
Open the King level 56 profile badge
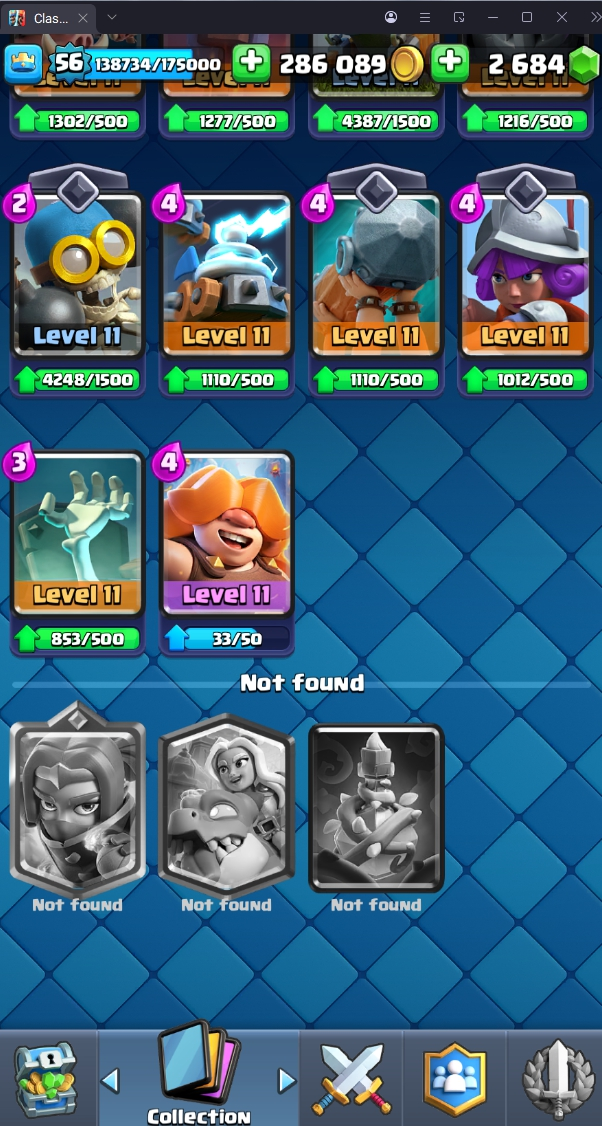pyautogui.click(x=24, y=64)
